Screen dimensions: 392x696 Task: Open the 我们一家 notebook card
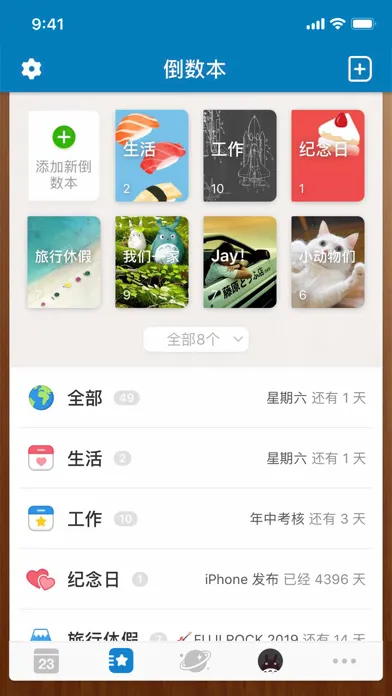pos(152,262)
